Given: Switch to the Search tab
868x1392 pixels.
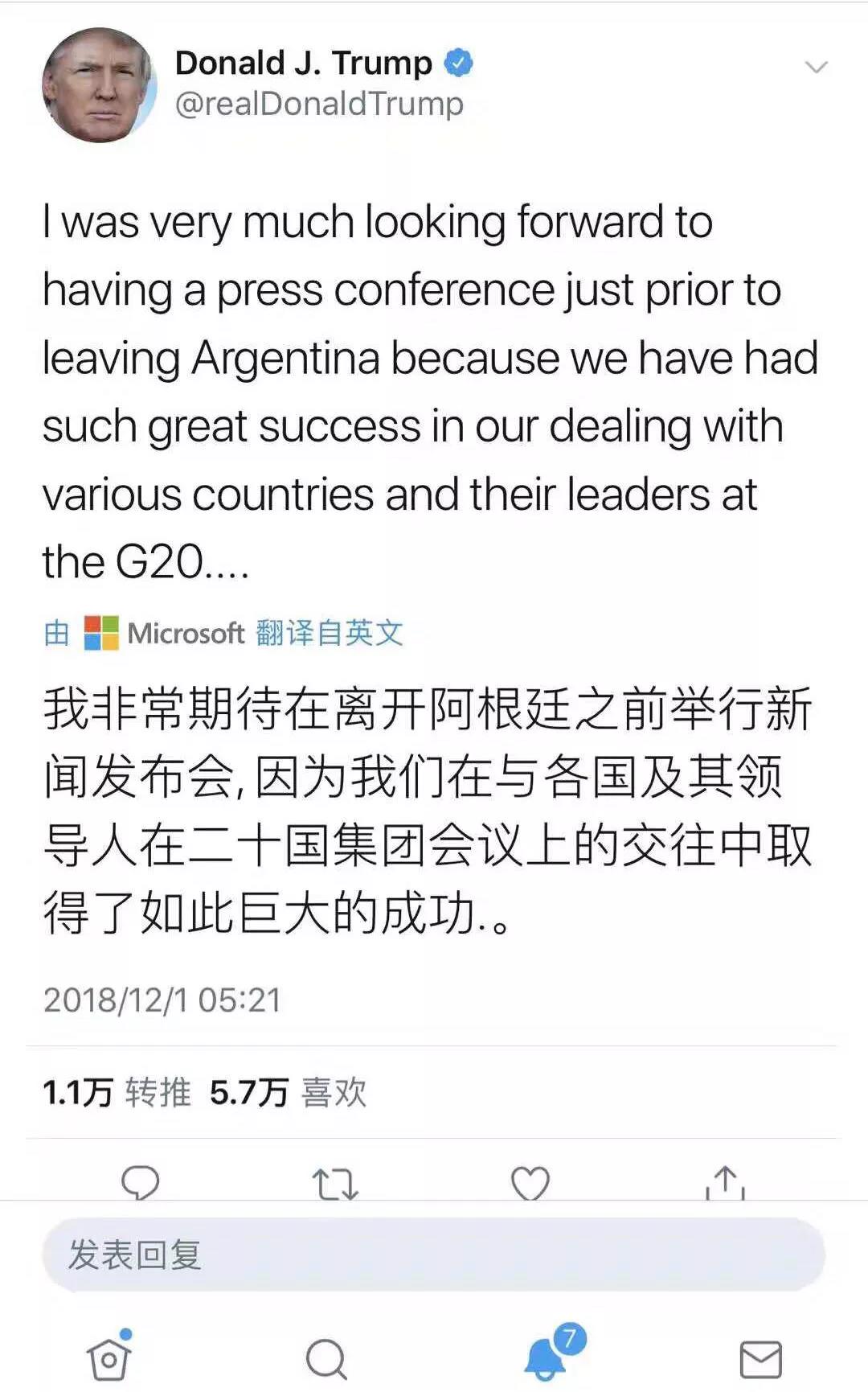Looking at the screenshot, I should [x=326, y=1359].
